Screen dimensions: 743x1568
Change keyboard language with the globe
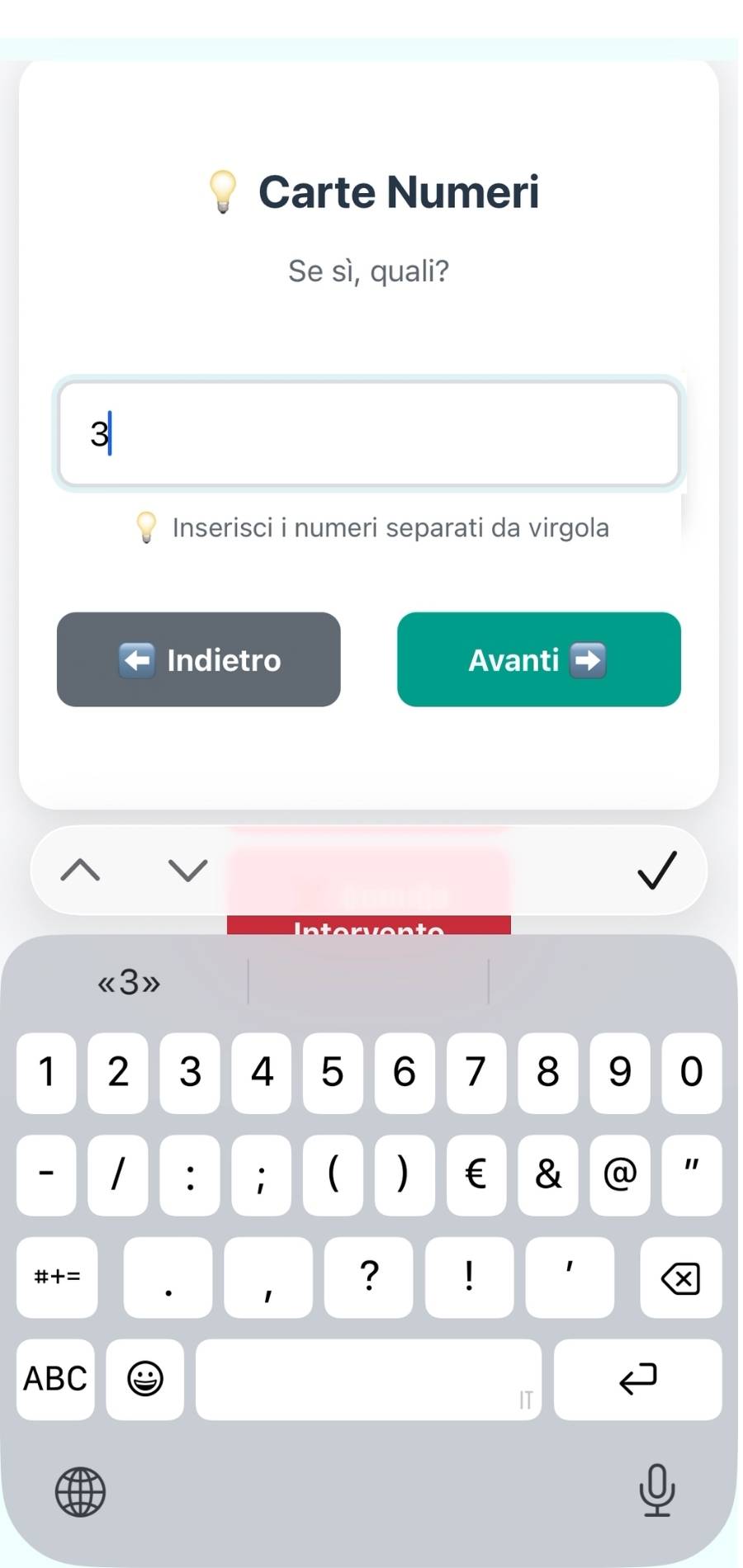tap(80, 1491)
